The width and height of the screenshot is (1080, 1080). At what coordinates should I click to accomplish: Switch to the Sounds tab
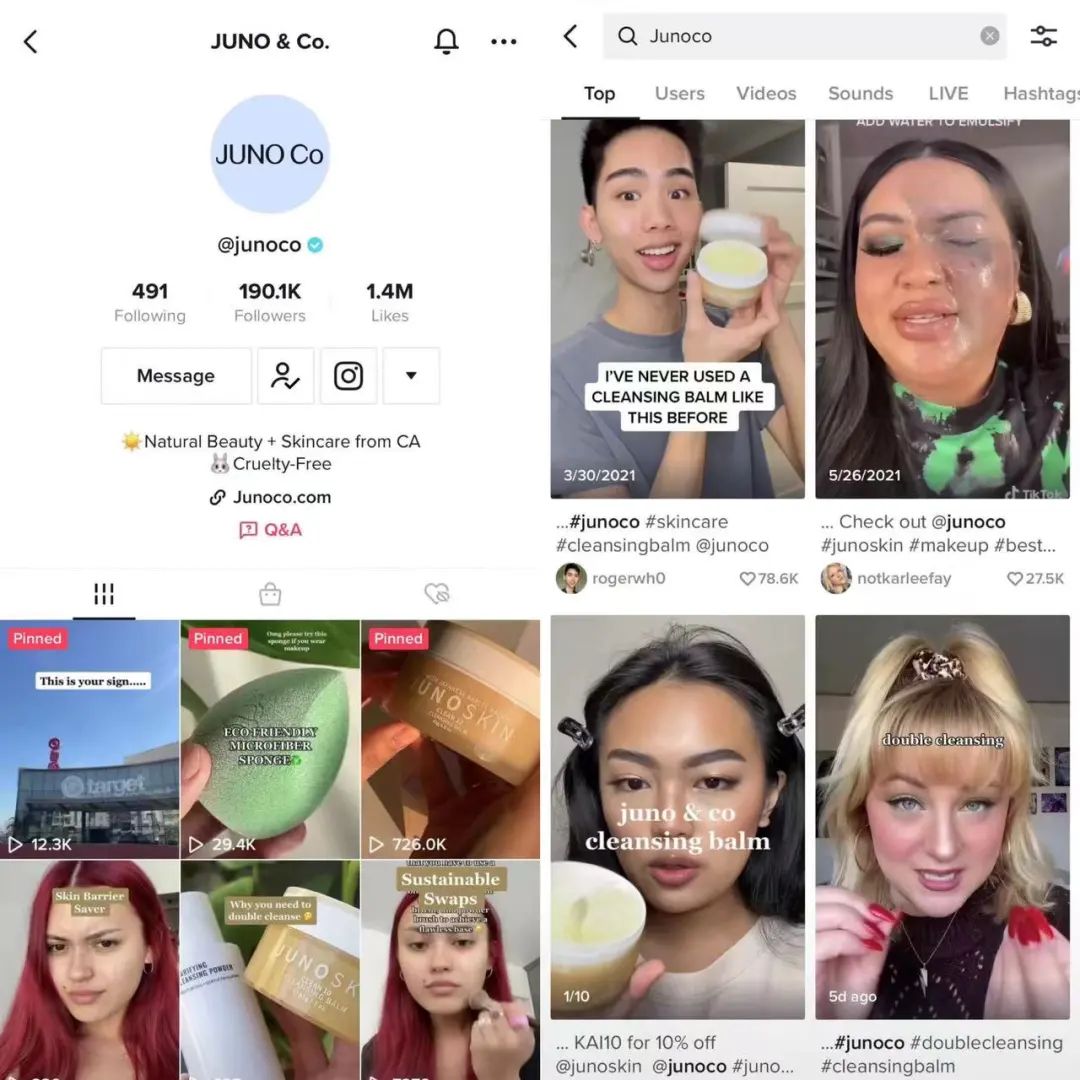click(x=860, y=93)
